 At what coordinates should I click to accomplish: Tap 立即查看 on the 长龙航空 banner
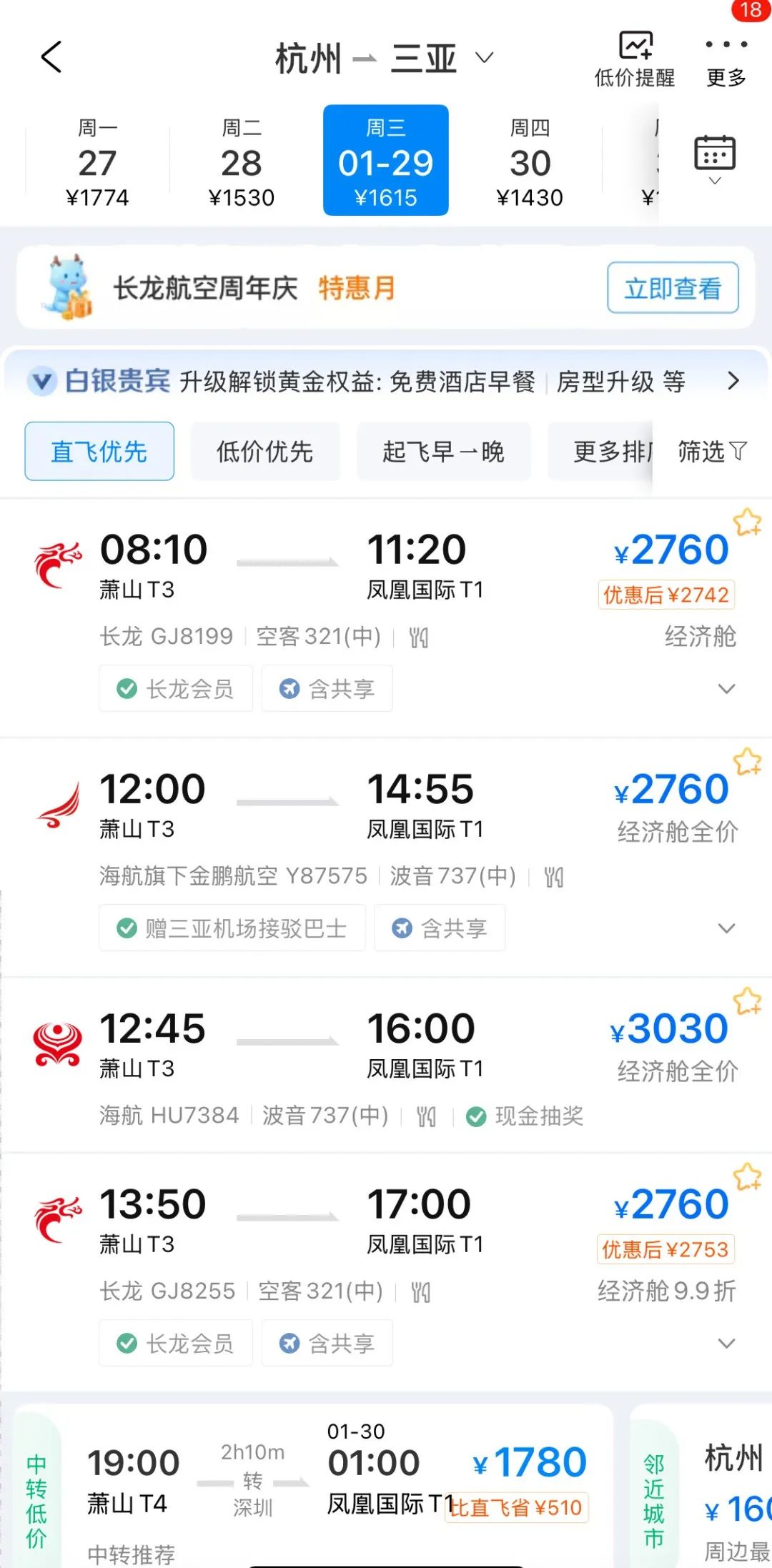coord(673,288)
